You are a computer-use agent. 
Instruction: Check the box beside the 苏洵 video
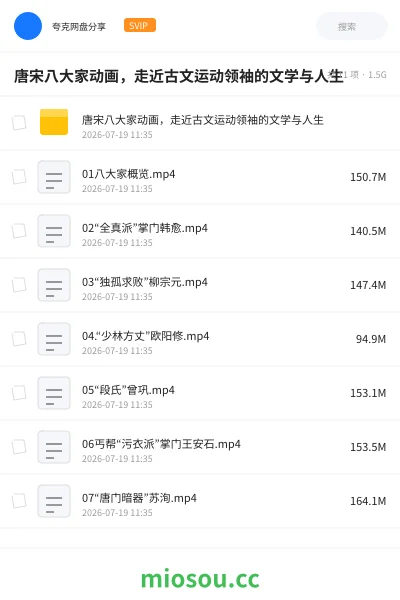(19, 501)
